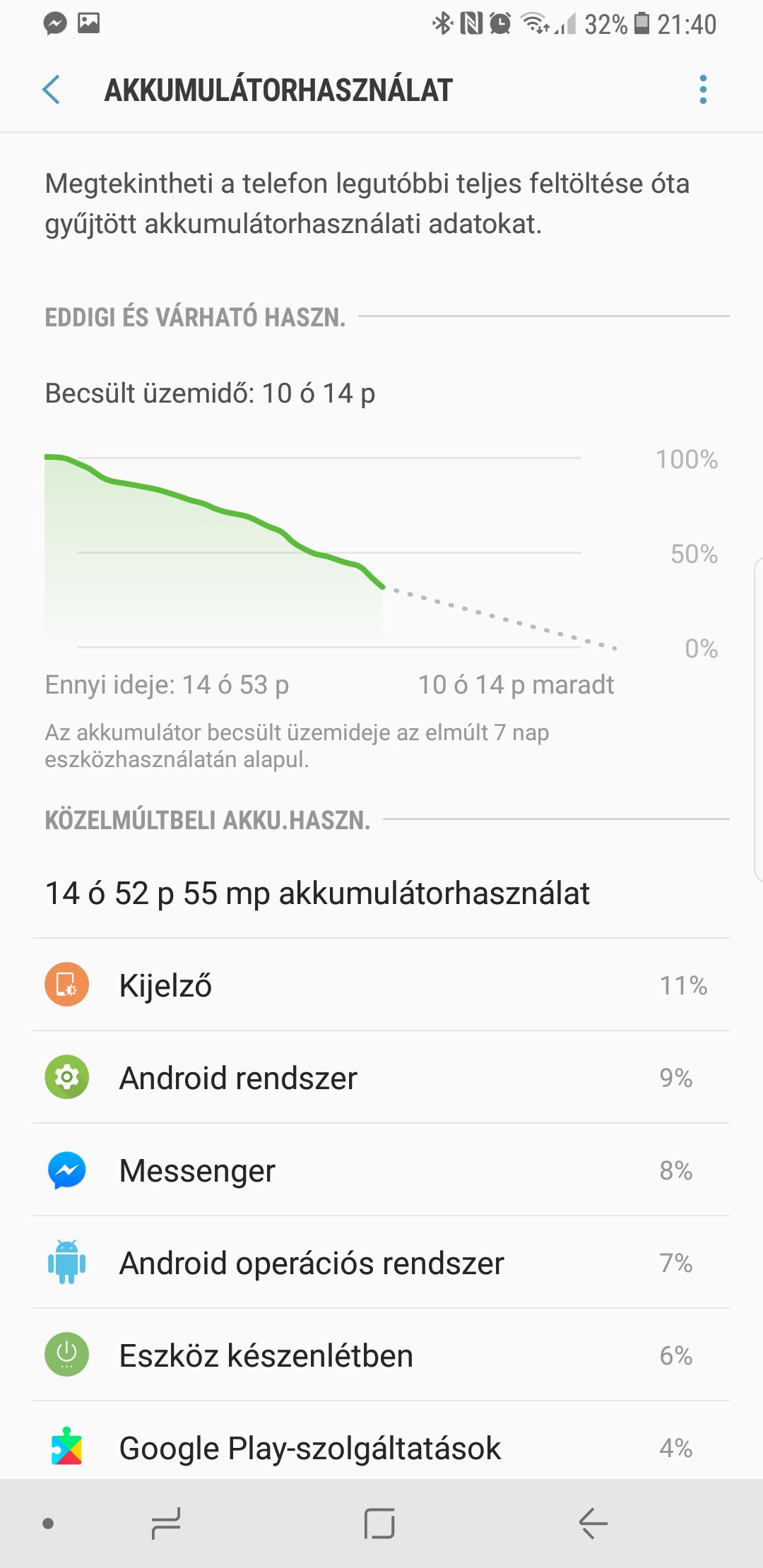Go back from Akkumulátorhasználat screen

point(52,90)
